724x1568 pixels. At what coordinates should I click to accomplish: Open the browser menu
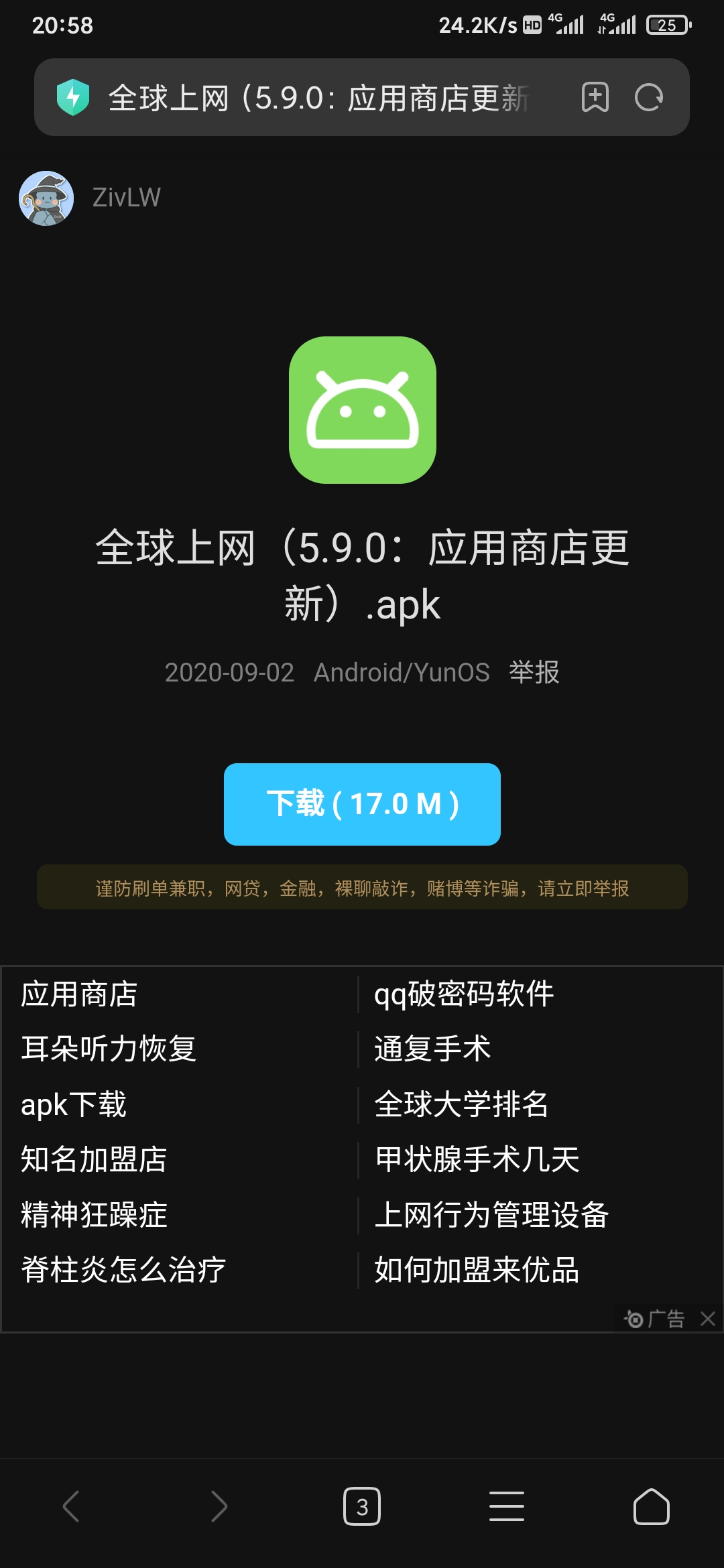click(x=507, y=1506)
